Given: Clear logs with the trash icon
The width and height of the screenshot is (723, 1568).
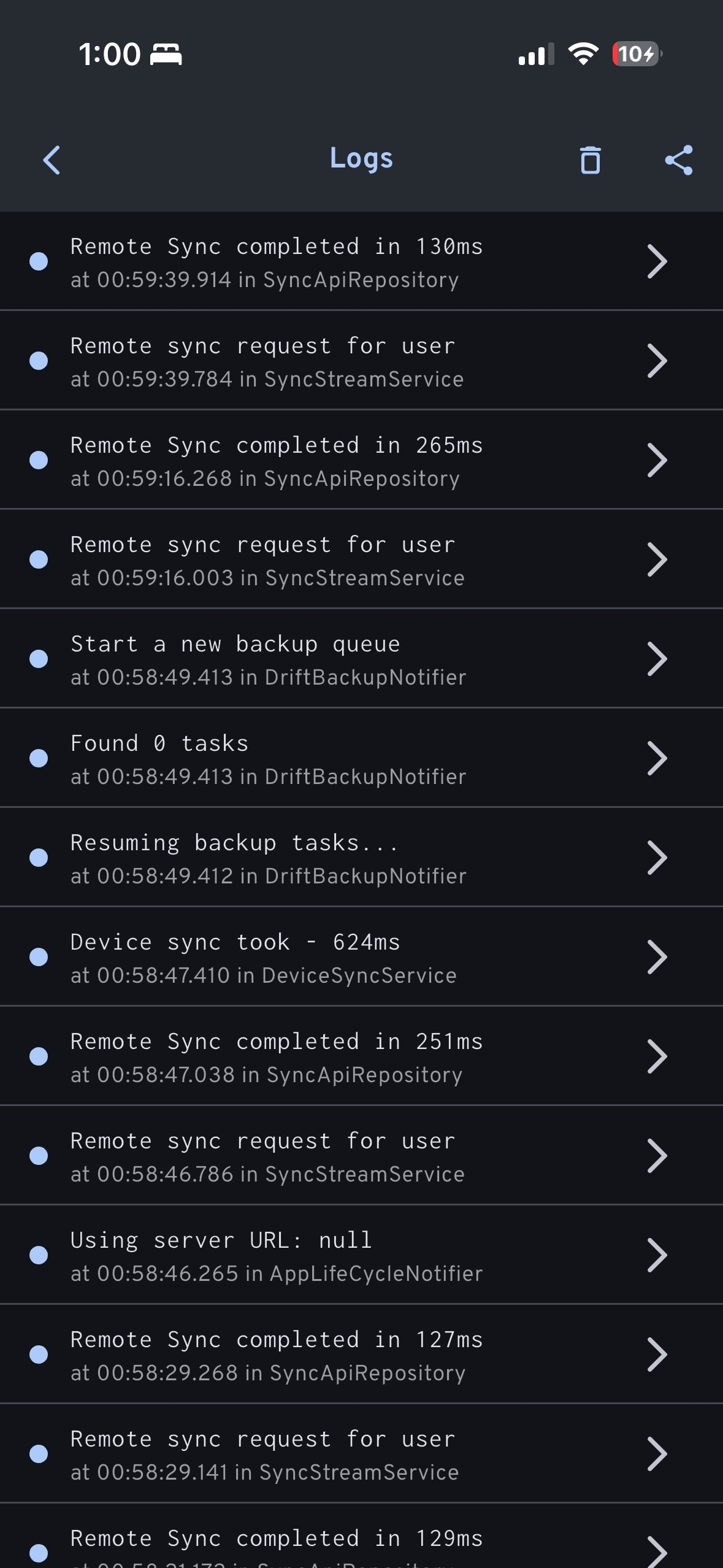Looking at the screenshot, I should [590, 160].
